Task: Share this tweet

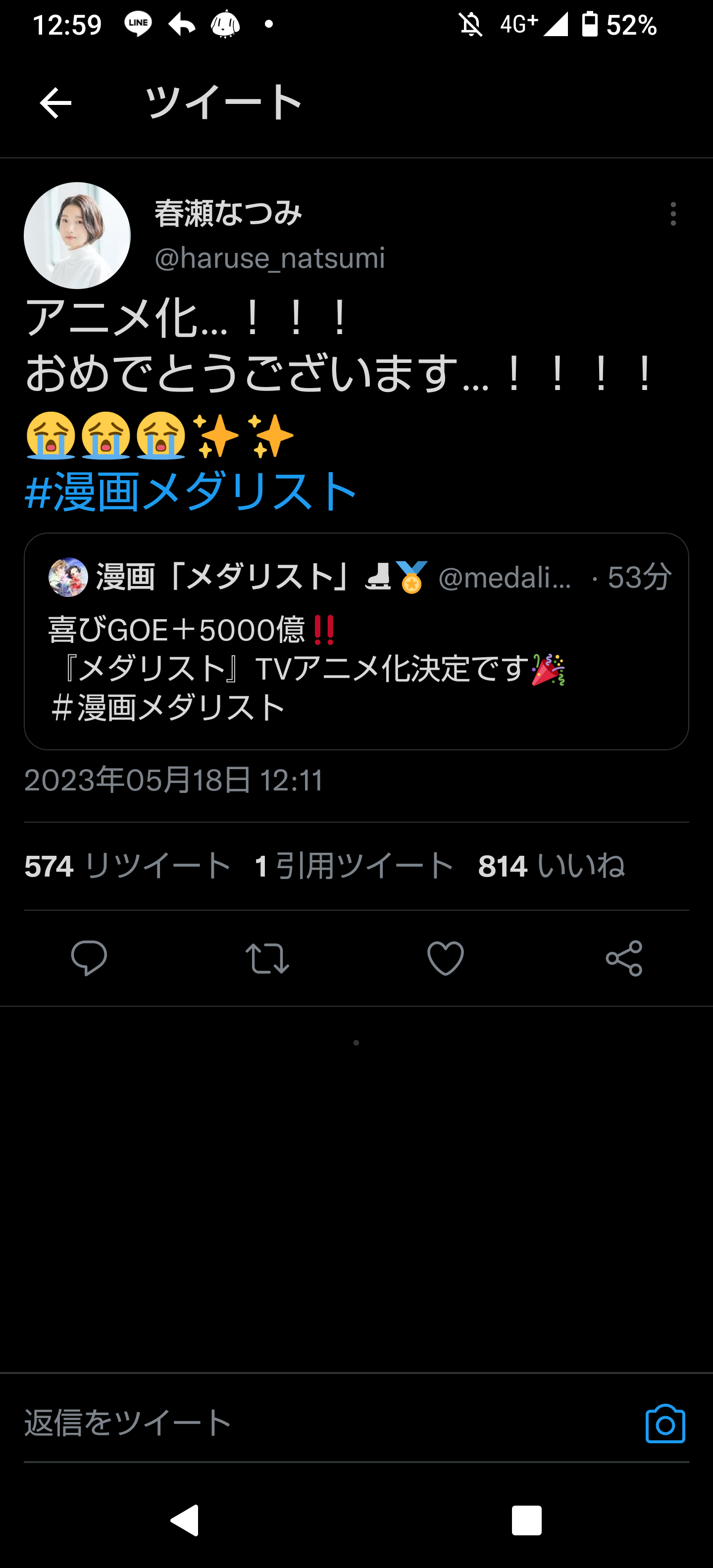Action: tap(624, 958)
